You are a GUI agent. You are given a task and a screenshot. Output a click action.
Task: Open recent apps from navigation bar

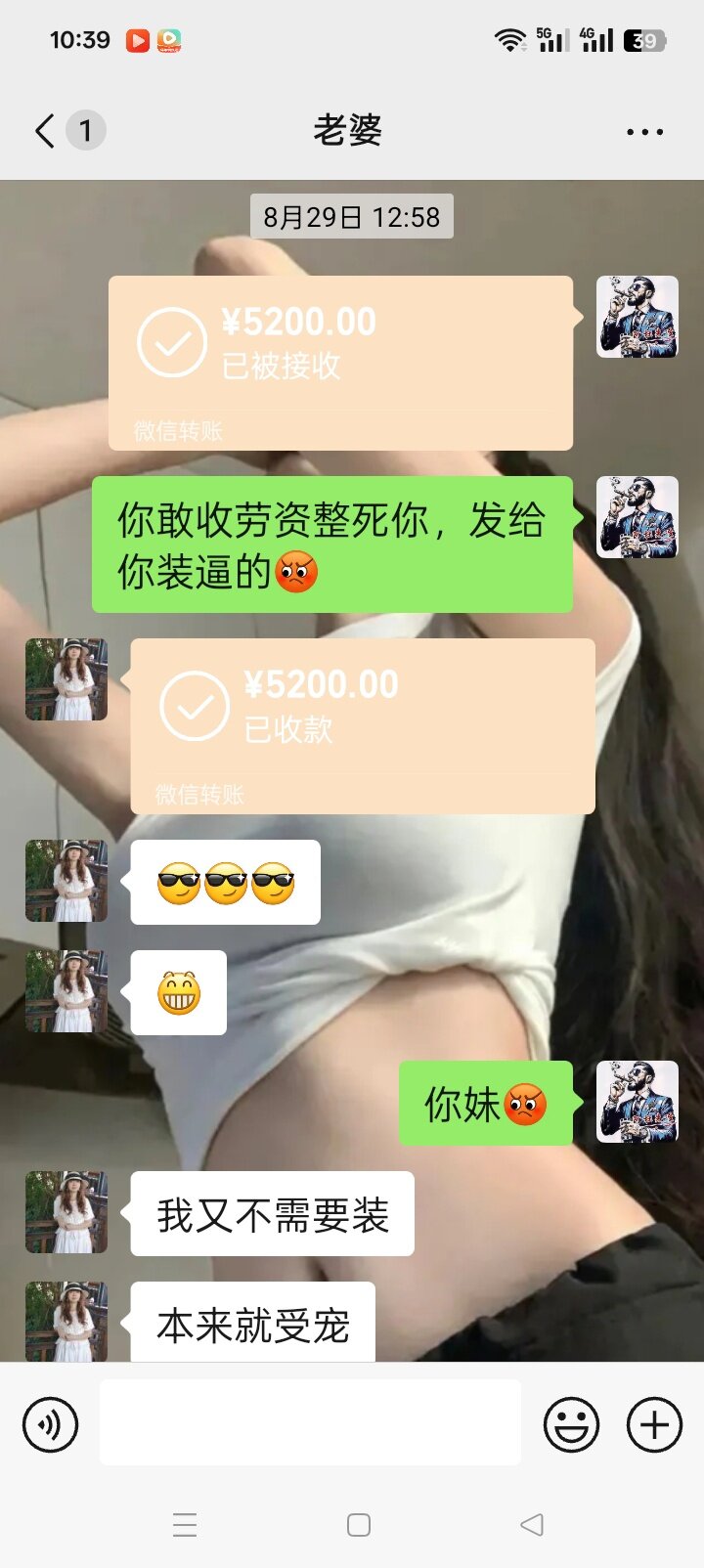[185, 1525]
